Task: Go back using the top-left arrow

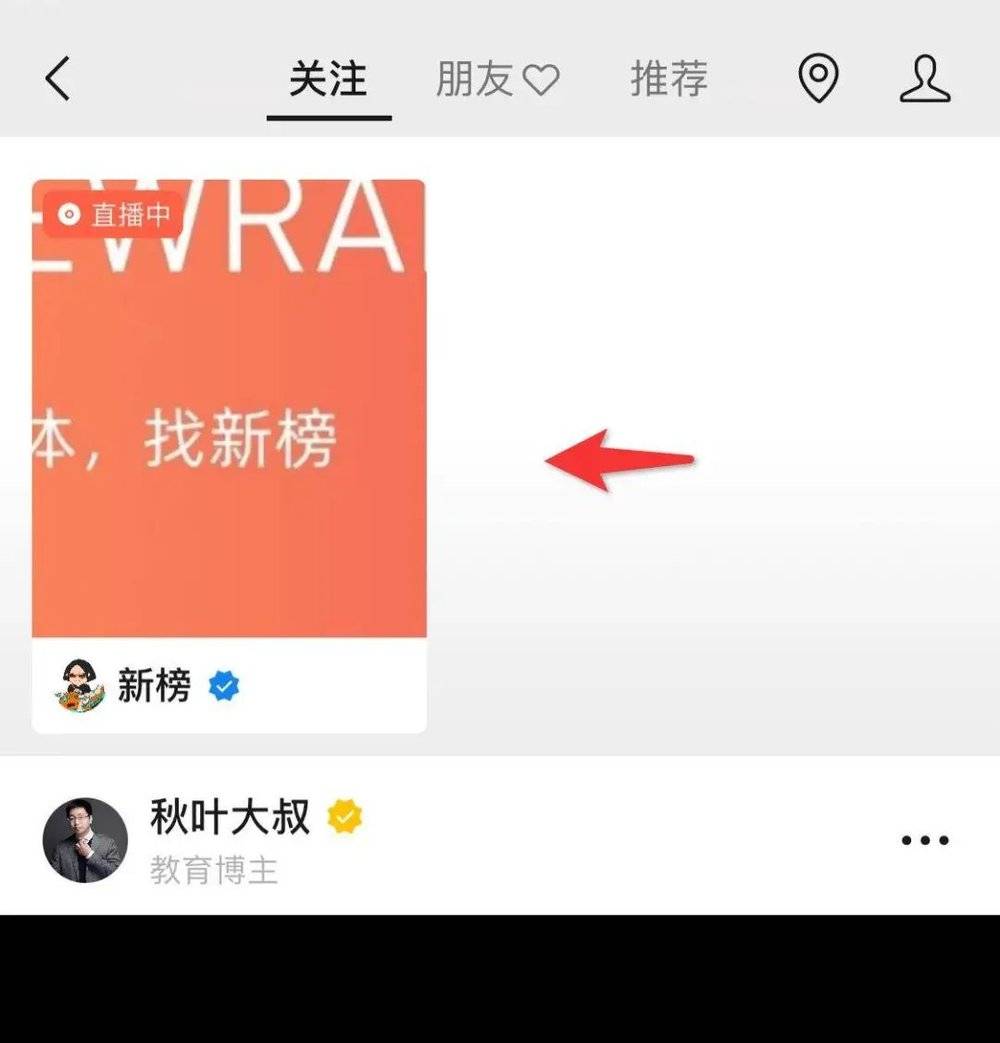Action: [59, 78]
